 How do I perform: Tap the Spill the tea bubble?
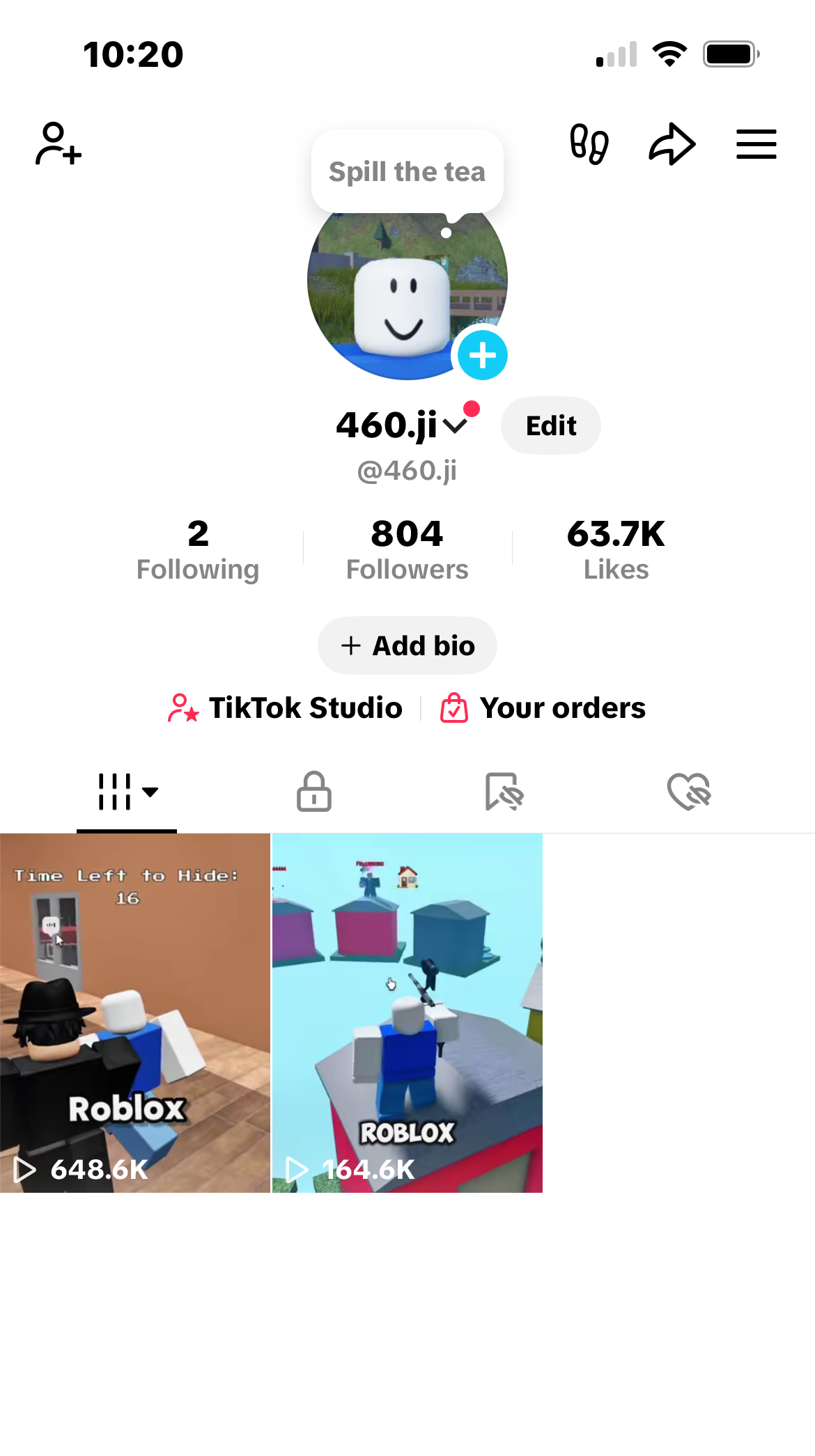coord(407,172)
